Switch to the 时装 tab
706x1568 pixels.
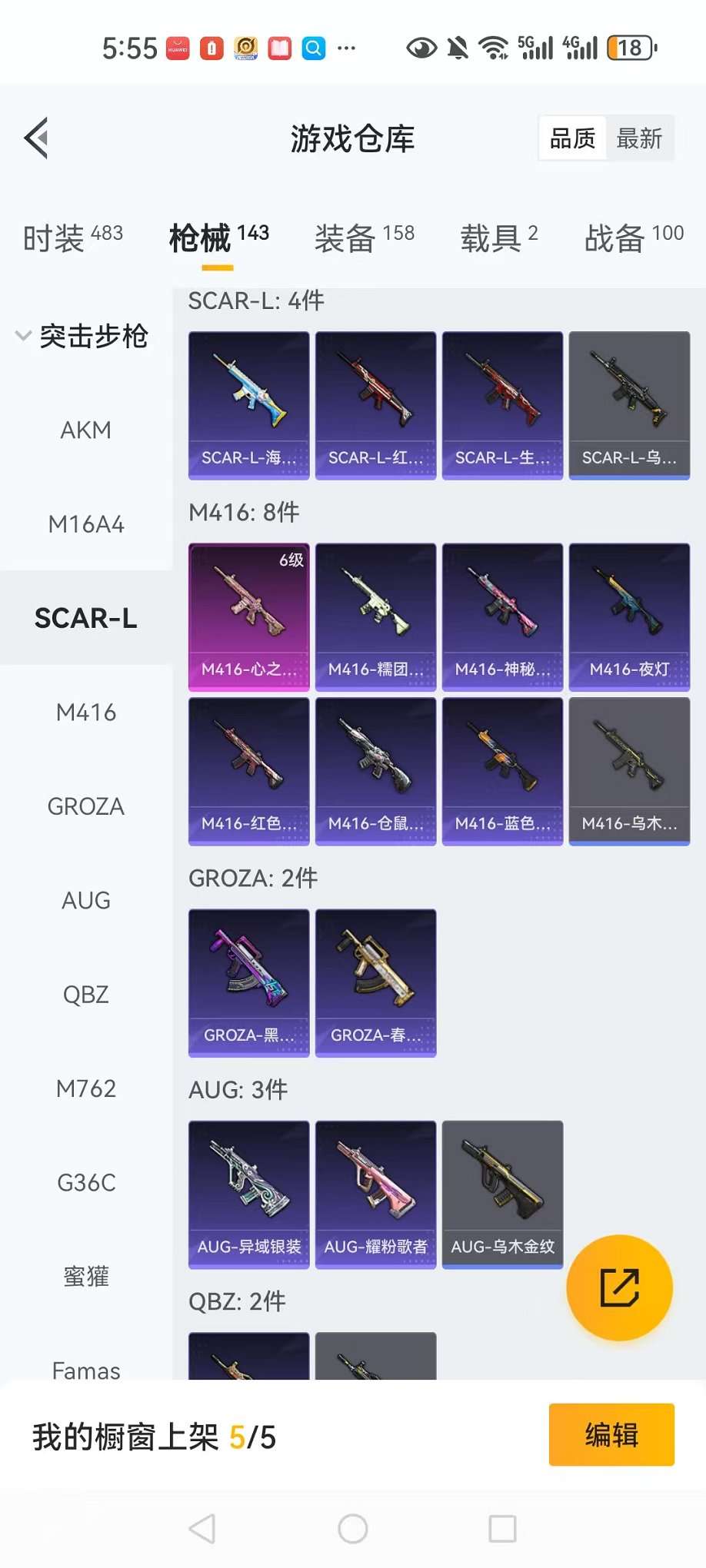point(72,238)
